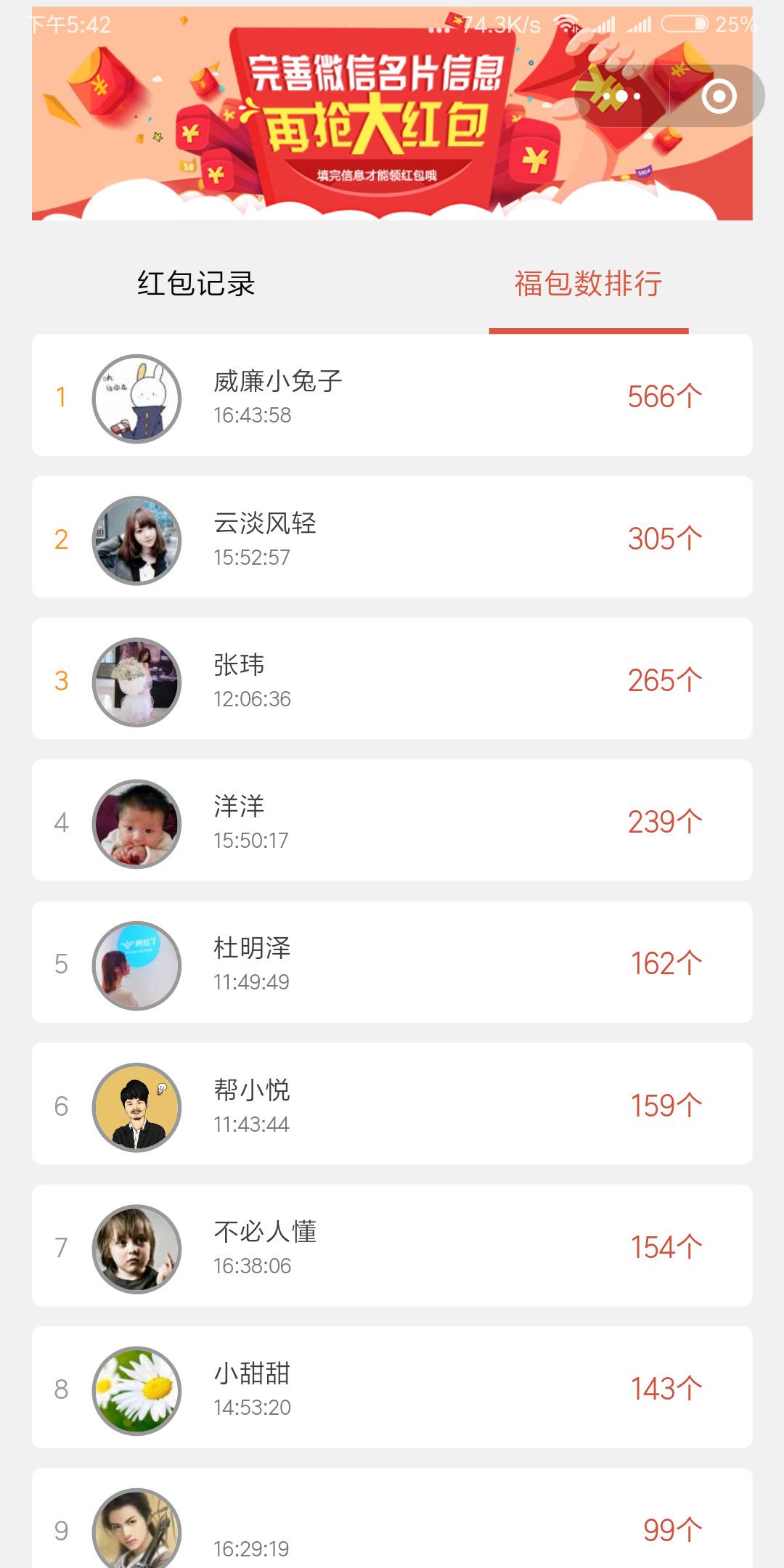The height and width of the screenshot is (1568, 784).
Task: Open 洋洋's ranking entry
Action: click(x=392, y=820)
